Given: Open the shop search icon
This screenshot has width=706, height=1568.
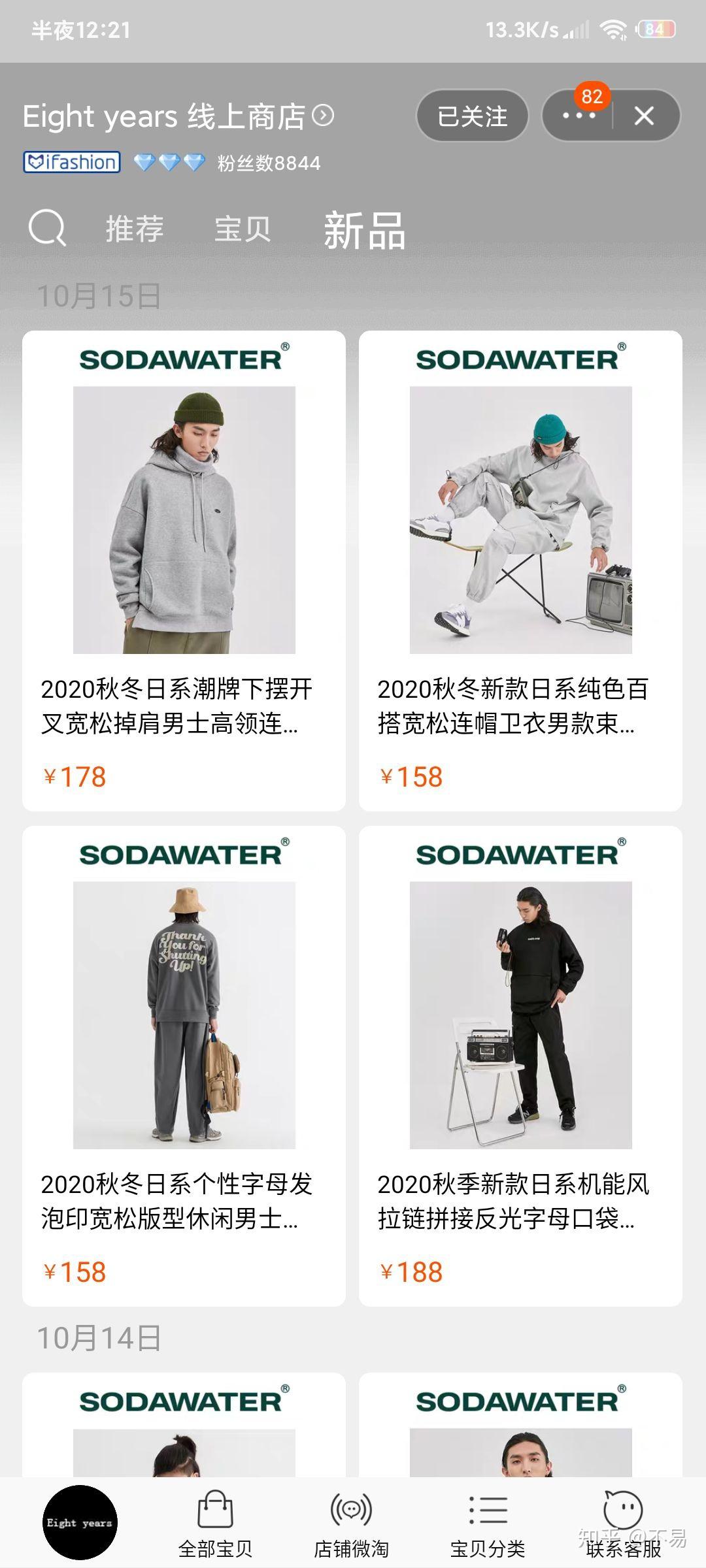Looking at the screenshot, I should click(x=47, y=229).
